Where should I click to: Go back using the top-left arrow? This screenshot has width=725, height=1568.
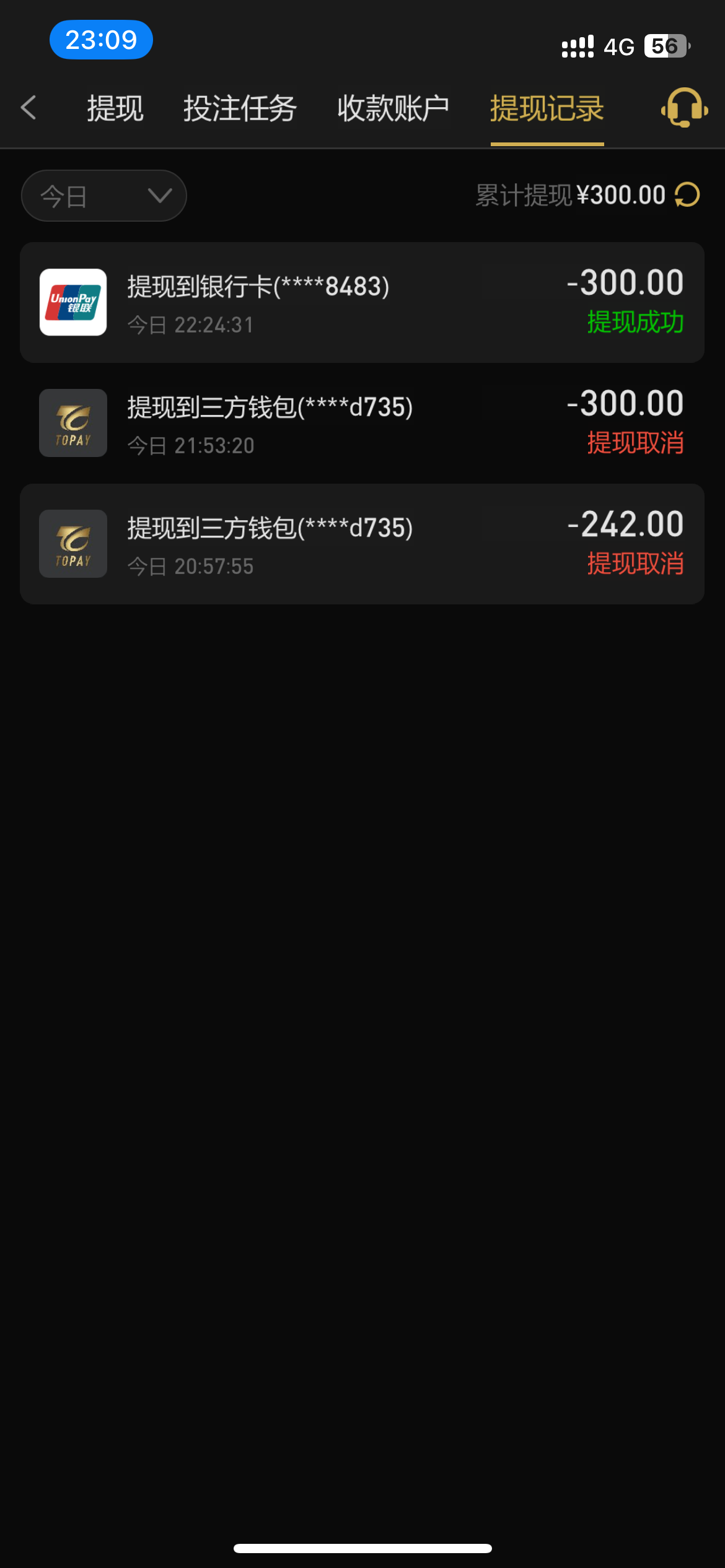[29, 108]
